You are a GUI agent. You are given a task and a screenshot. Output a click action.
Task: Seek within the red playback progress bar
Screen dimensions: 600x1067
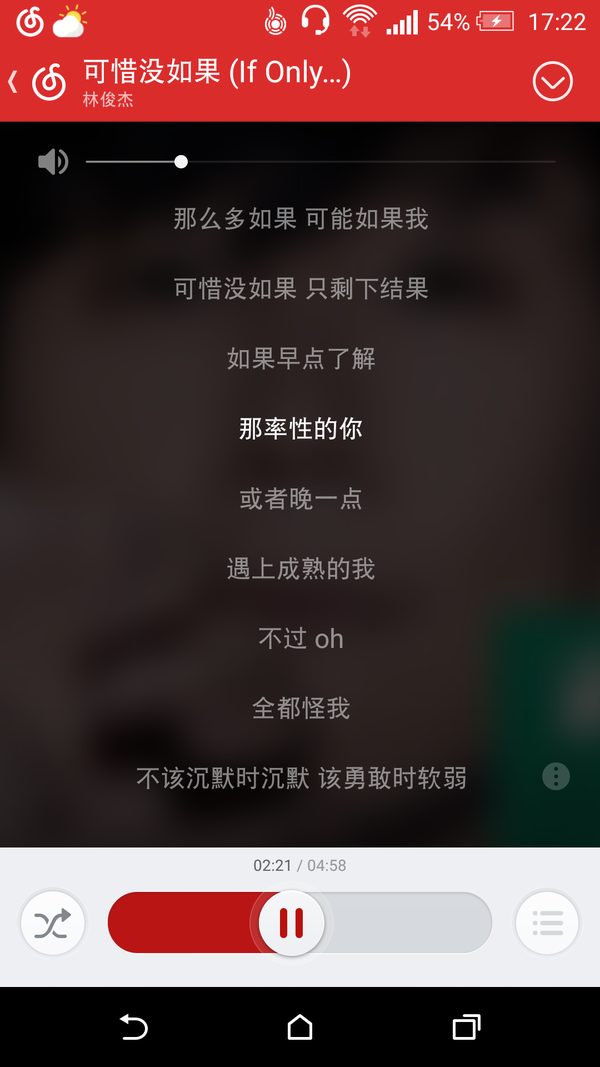tap(180, 923)
